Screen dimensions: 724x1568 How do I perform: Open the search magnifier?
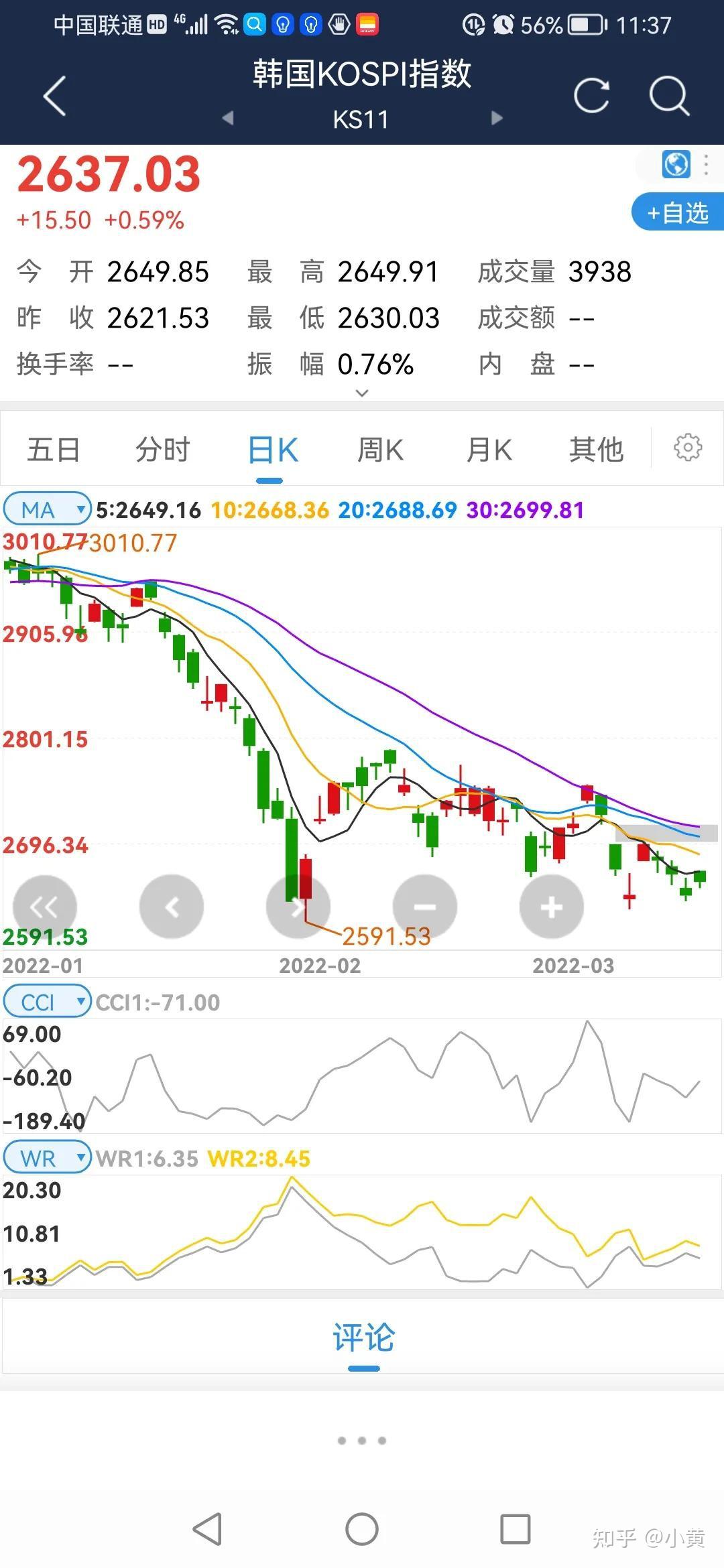click(x=669, y=95)
